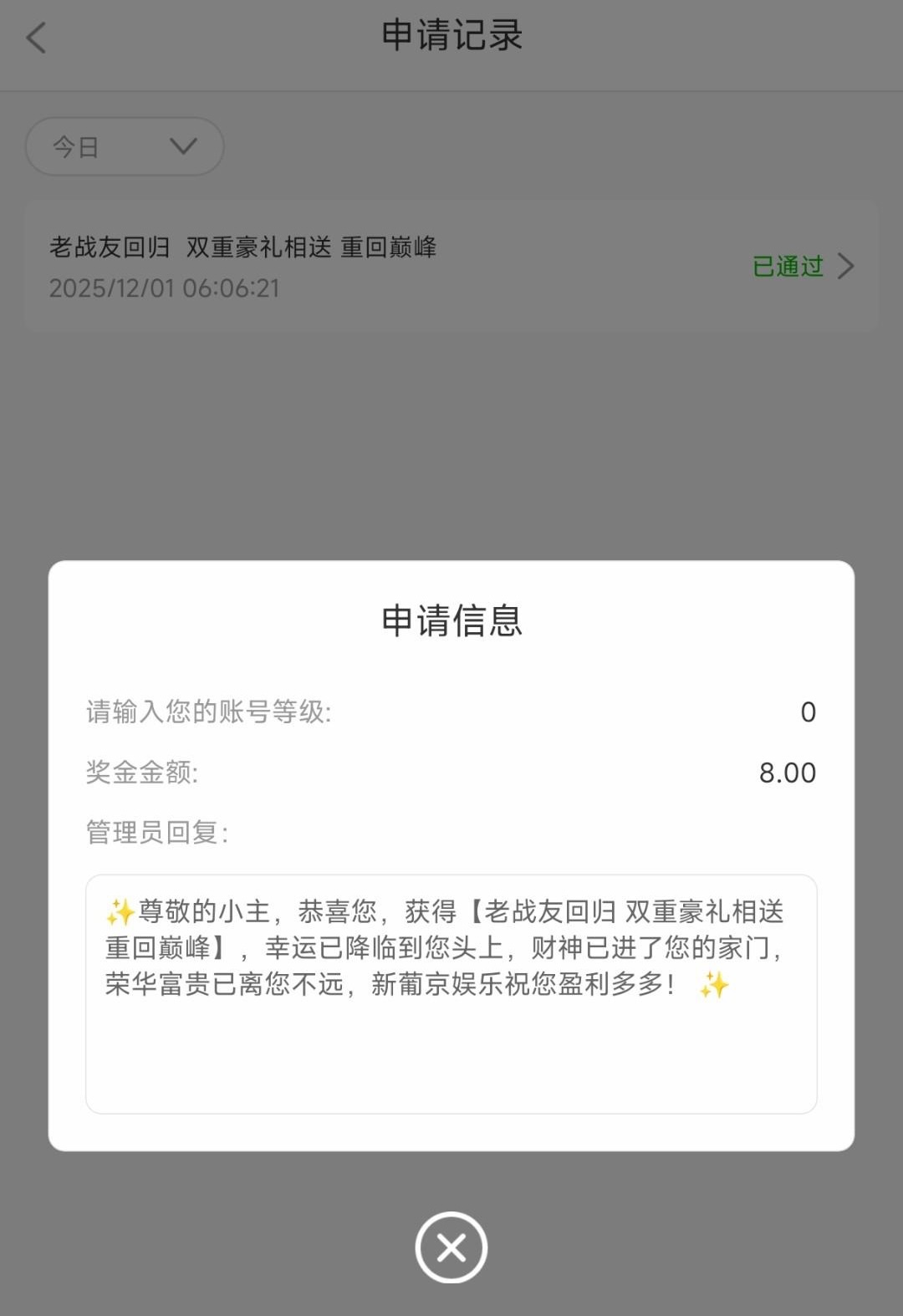Open the 老战友回归 application record
The width and height of the screenshot is (903, 1316).
451,267
